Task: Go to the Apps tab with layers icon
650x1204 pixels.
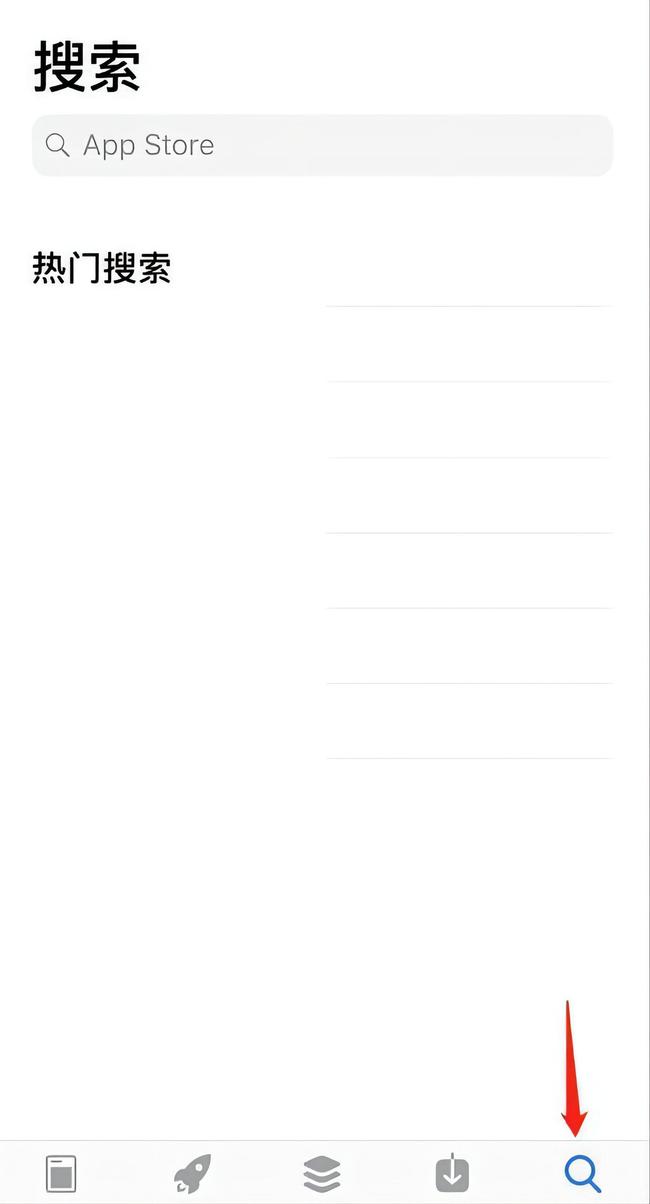Action: (322, 1172)
